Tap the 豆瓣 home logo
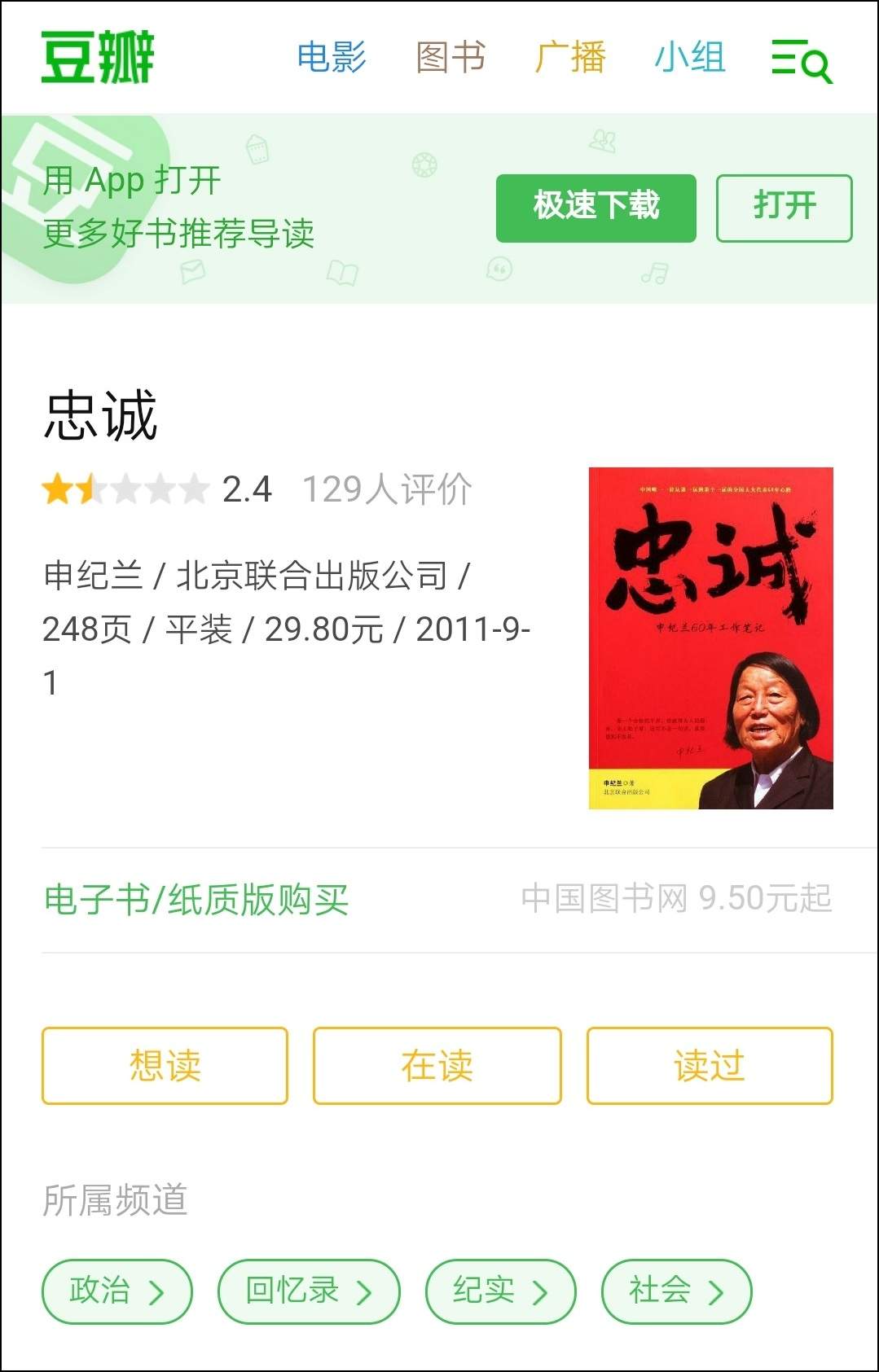The height and width of the screenshot is (1372, 879). click(x=98, y=57)
